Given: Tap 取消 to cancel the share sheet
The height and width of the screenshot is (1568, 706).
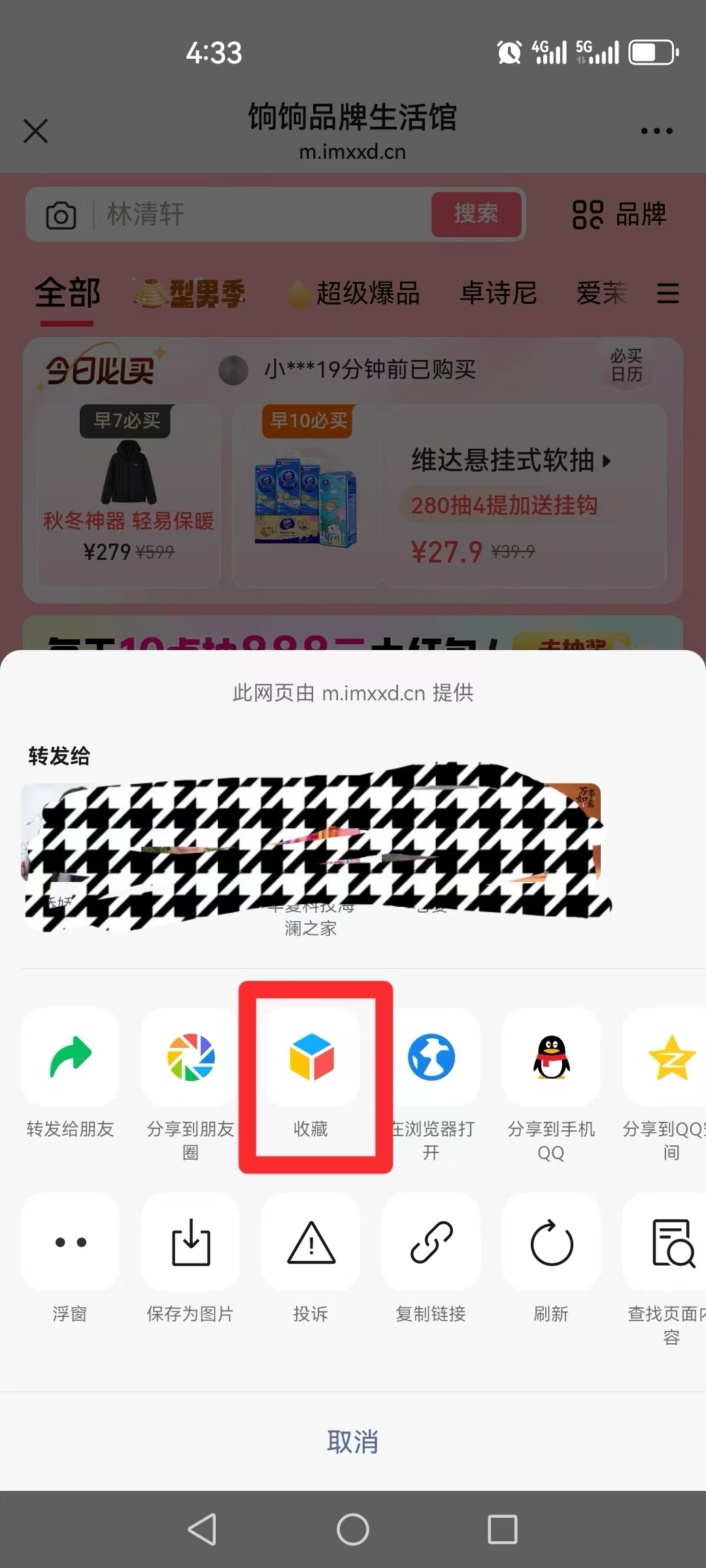Looking at the screenshot, I should (353, 1441).
